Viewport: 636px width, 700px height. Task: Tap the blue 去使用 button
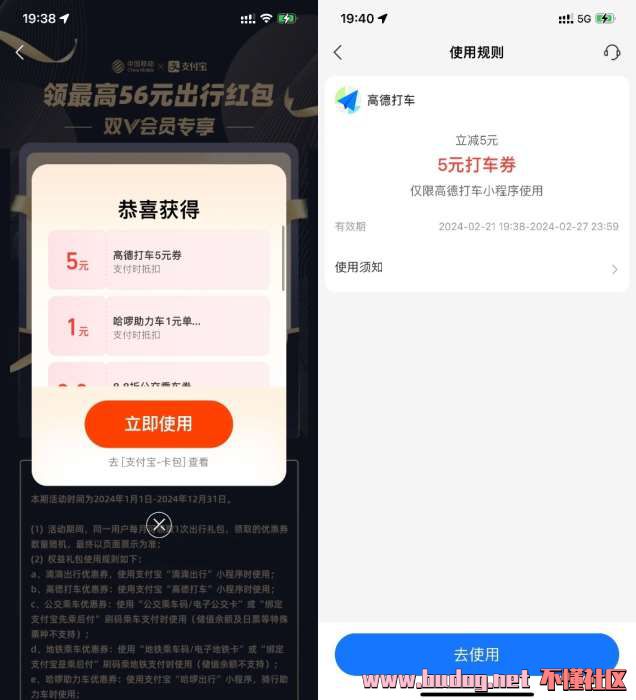pos(476,654)
